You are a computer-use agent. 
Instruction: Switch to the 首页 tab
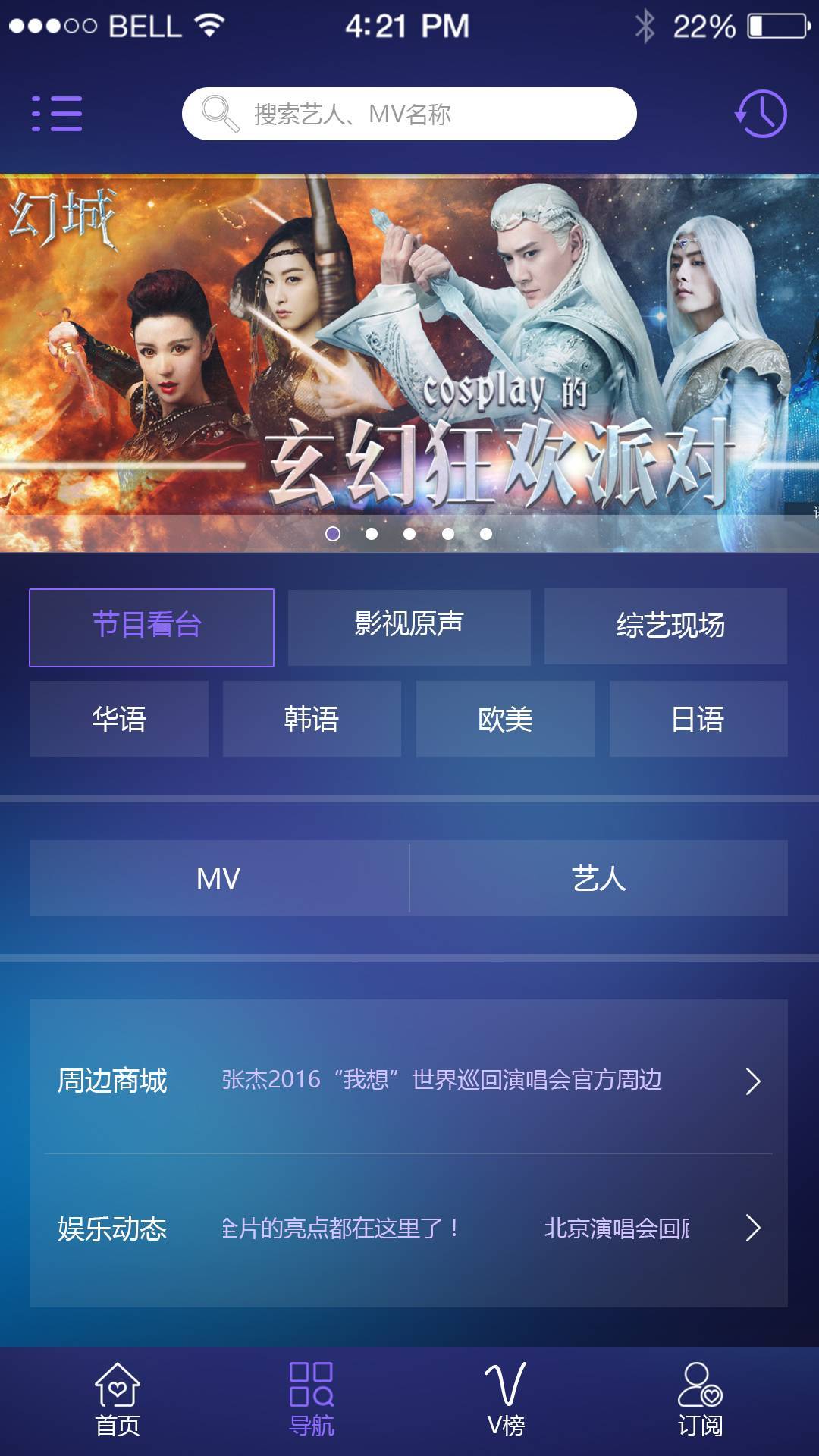[x=118, y=1400]
